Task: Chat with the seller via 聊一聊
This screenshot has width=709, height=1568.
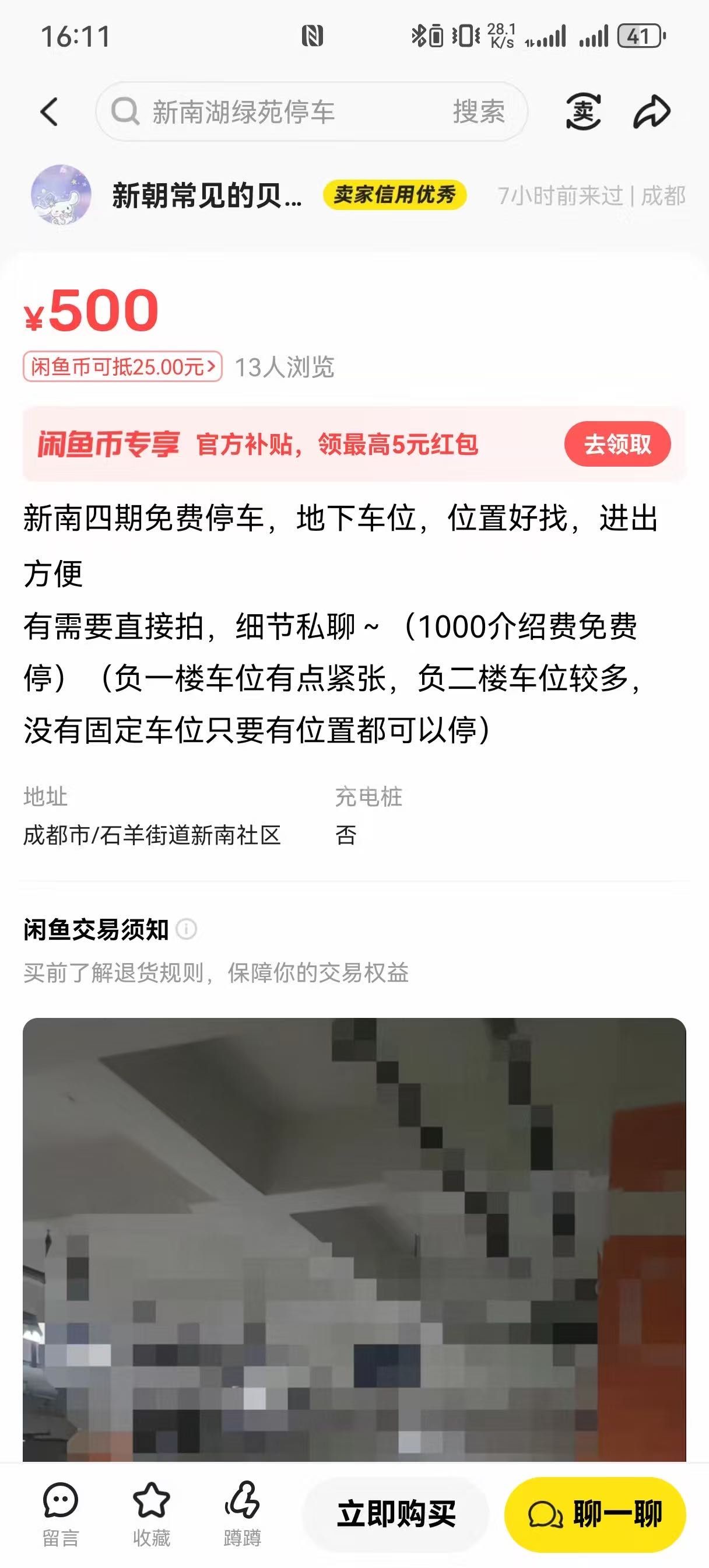Action: pyautogui.click(x=595, y=1514)
